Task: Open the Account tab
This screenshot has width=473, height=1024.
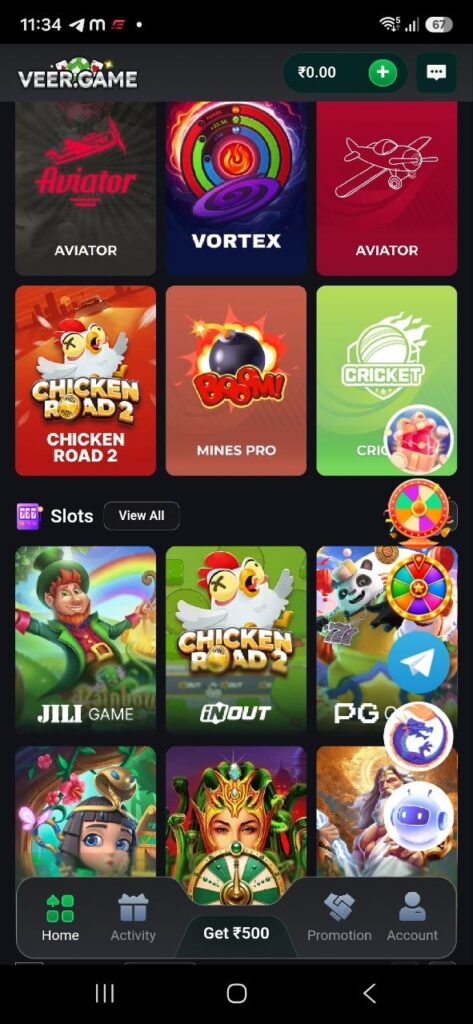Action: (x=412, y=917)
